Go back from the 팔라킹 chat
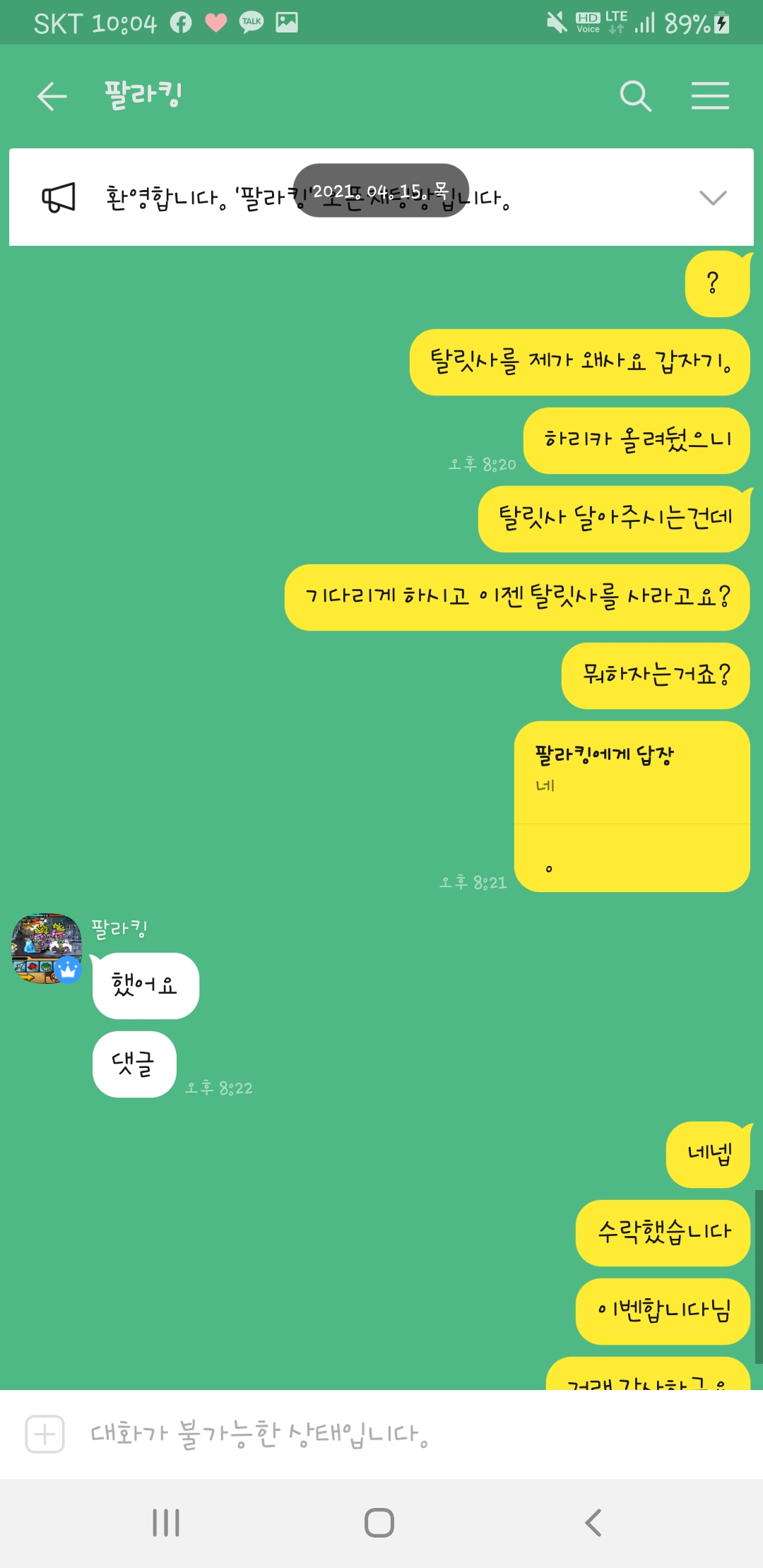 pyautogui.click(x=52, y=96)
